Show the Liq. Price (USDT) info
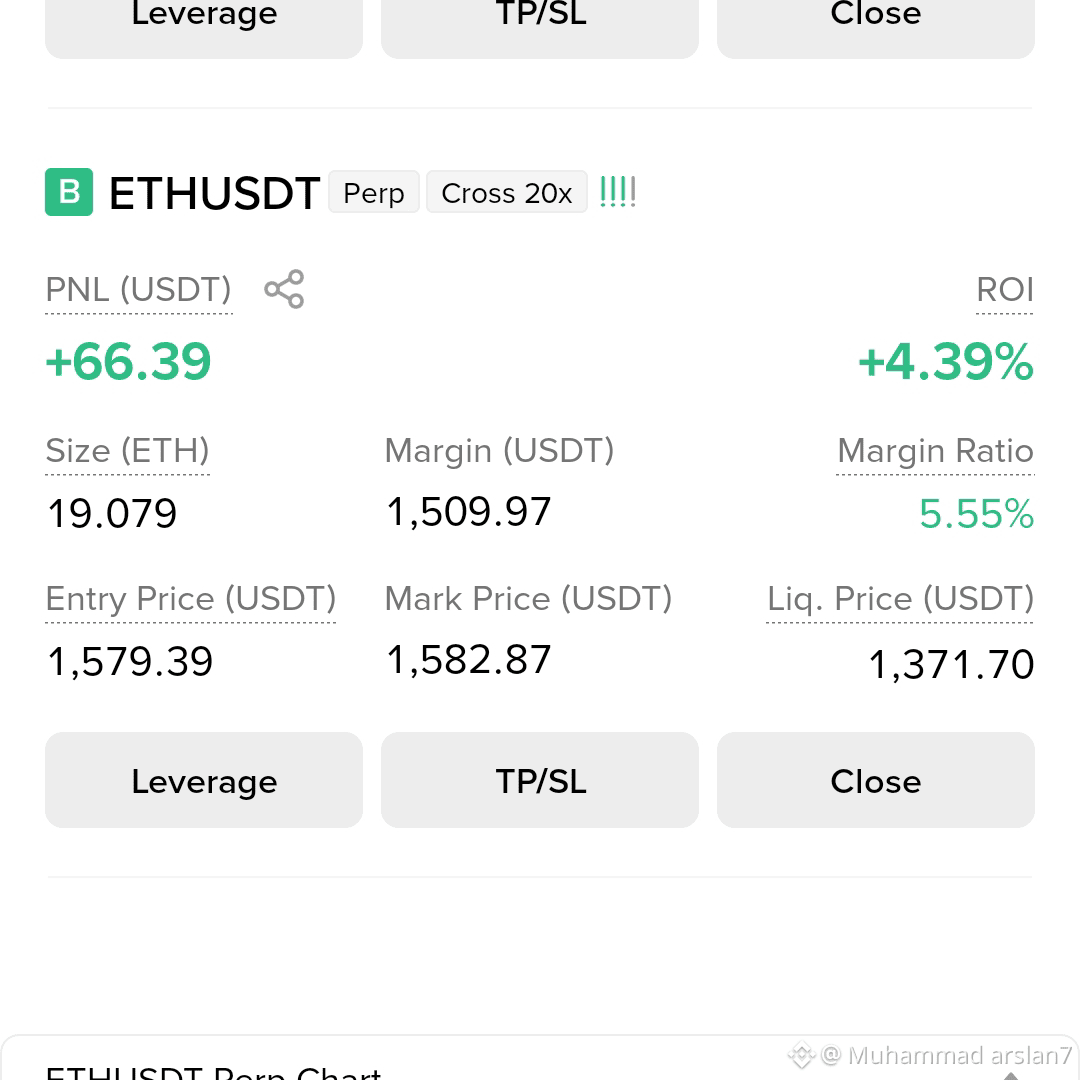1080x1080 pixels. [900, 599]
